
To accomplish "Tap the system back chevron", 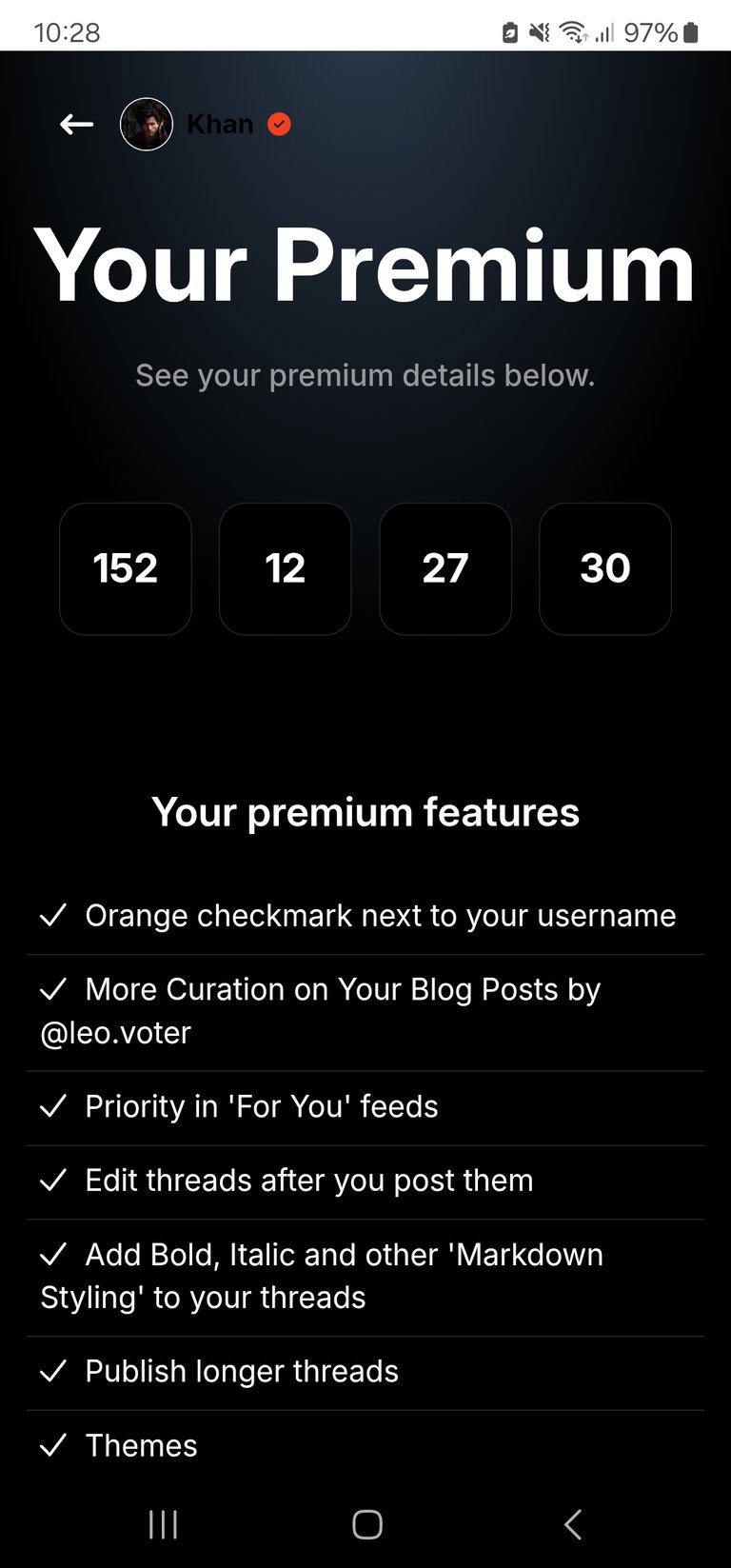I will pyautogui.click(x=572, y=1524).
